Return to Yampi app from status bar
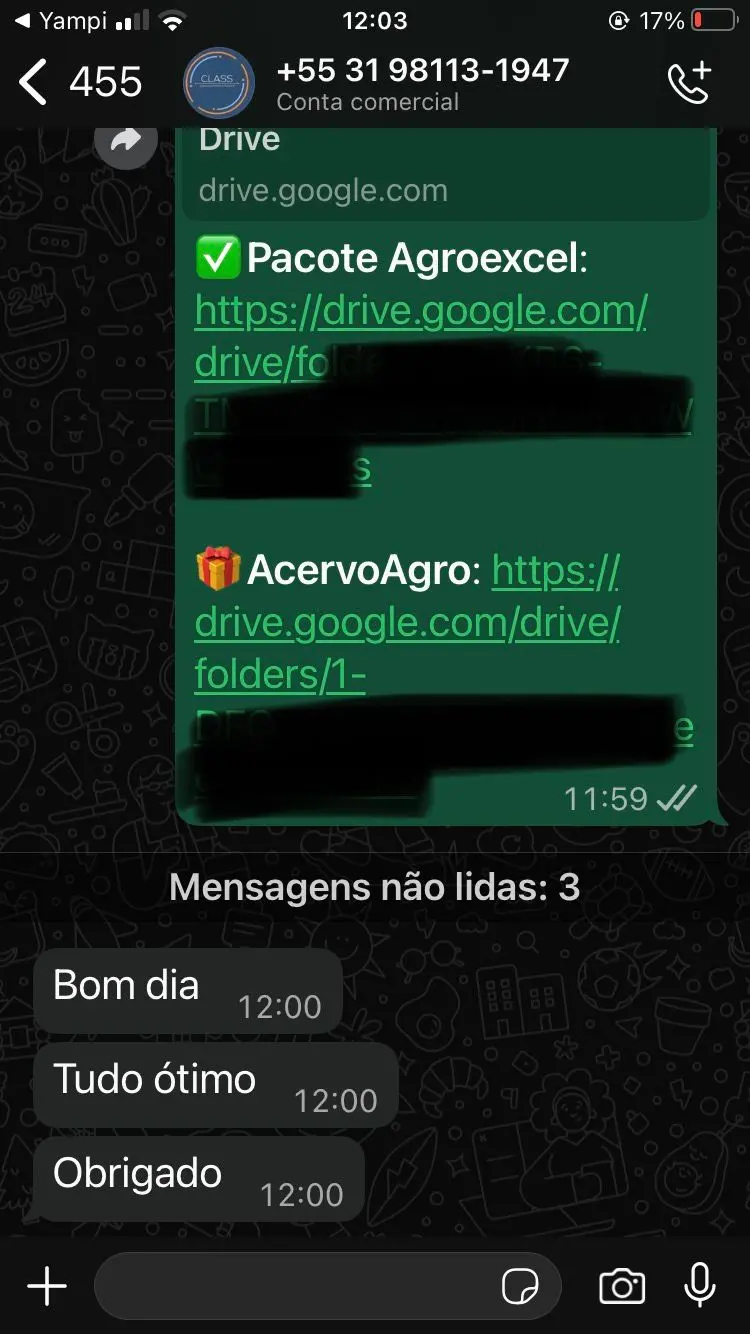 (60, 20)
